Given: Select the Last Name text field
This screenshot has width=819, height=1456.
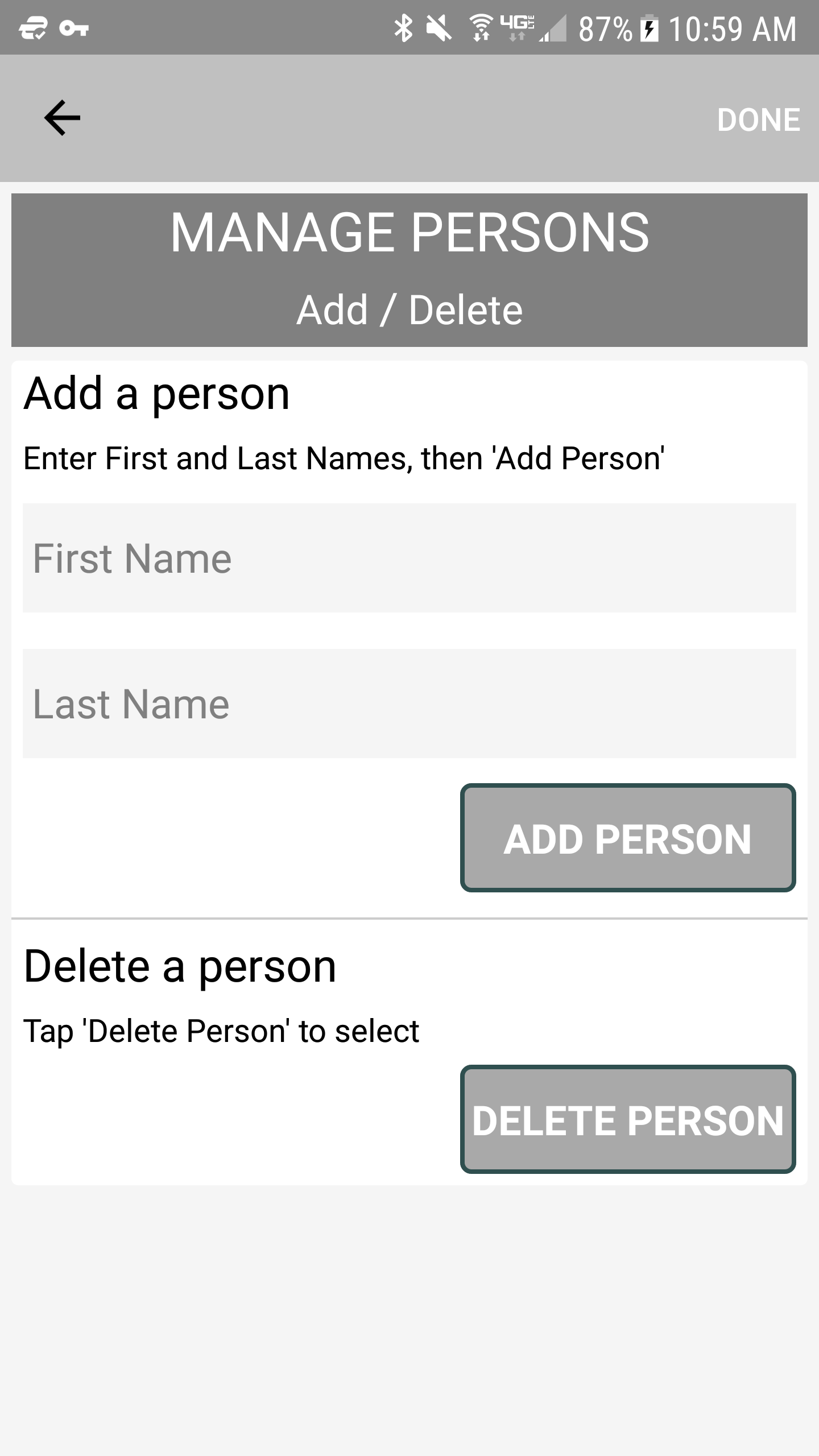Looking at the screenshot, I should coord(409,704).
